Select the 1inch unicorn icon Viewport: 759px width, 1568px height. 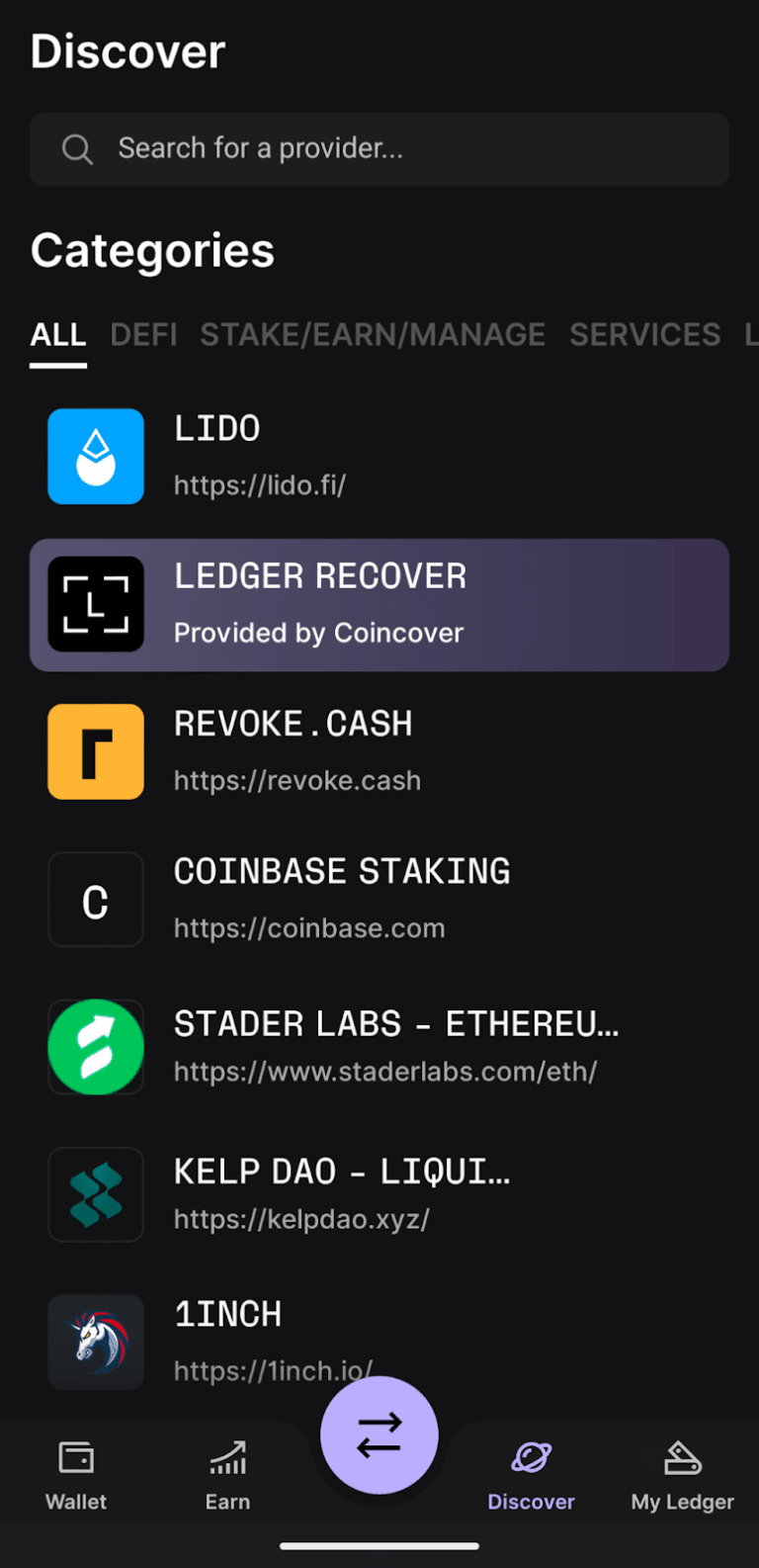95,1341
